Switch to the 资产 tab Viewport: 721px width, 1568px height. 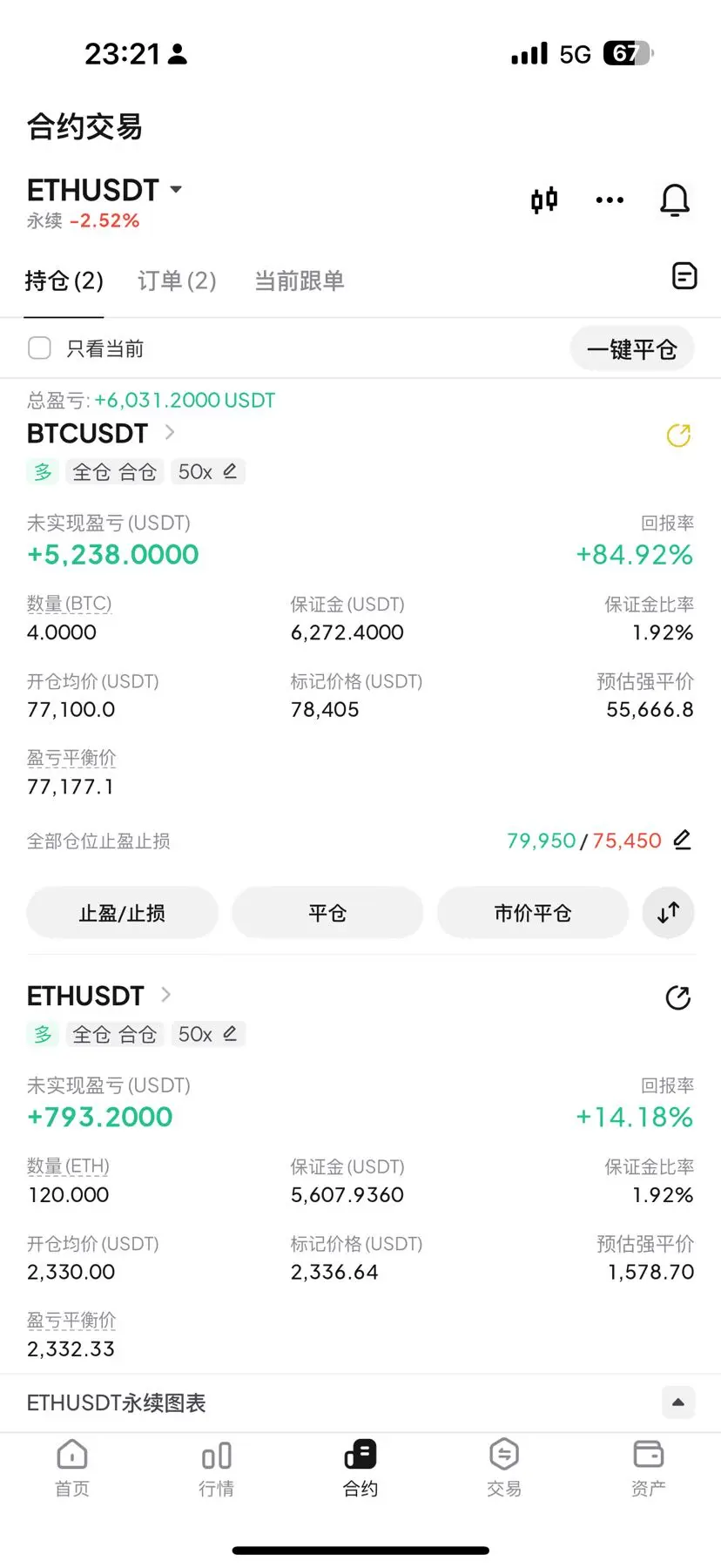point(648,1468)
